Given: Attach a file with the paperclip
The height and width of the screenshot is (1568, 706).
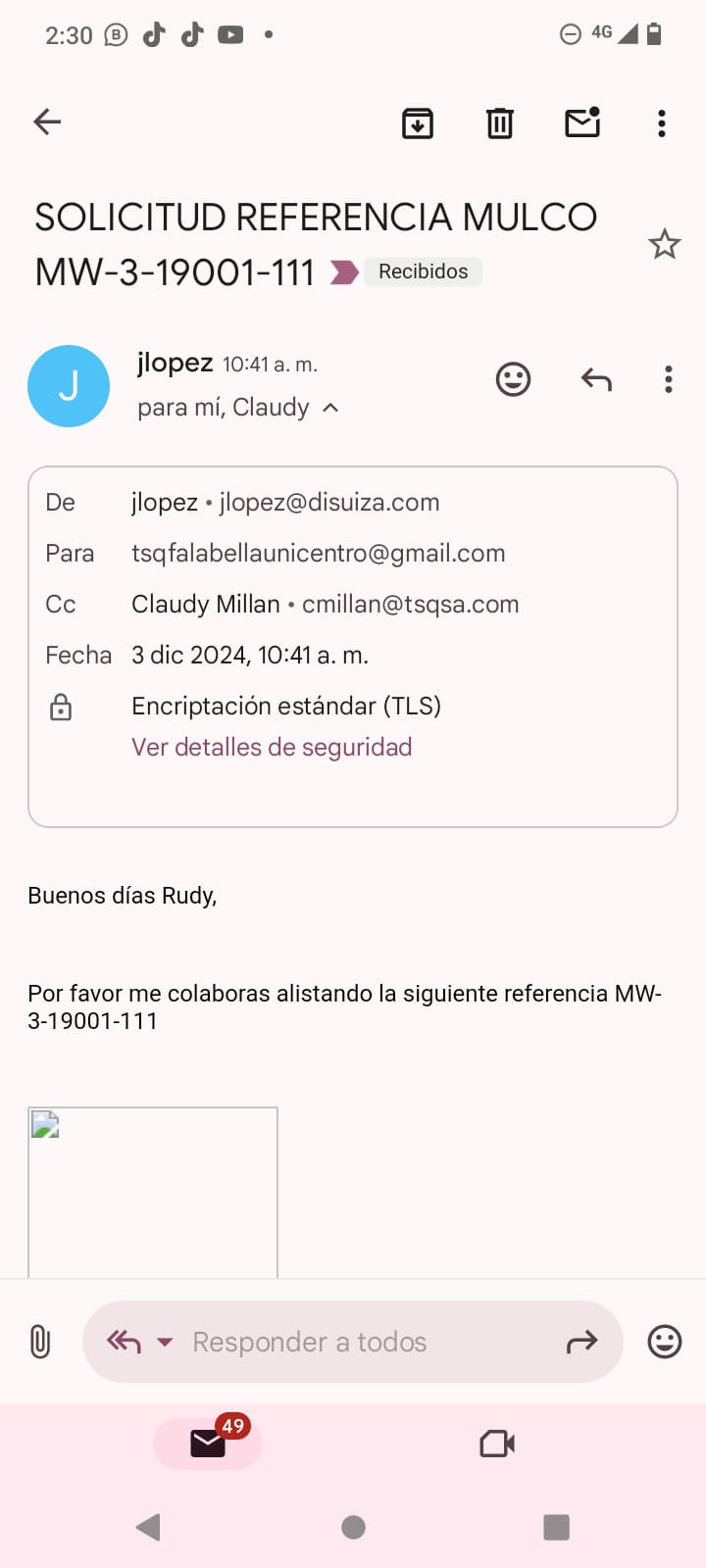Looking at the screenshot, I should click(40, 1342).
